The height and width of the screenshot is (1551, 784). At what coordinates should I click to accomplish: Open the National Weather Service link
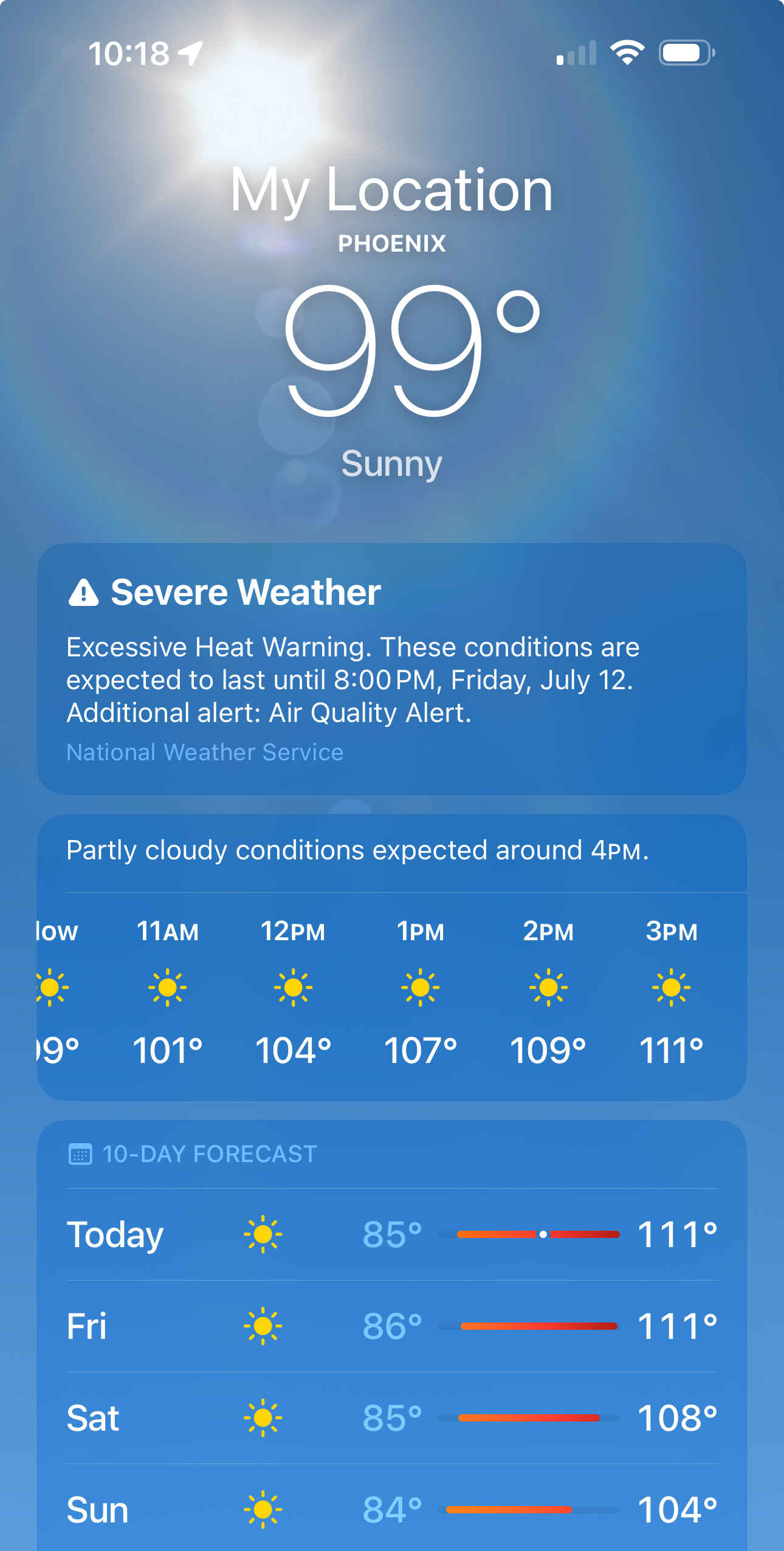[x=205, y=752]
